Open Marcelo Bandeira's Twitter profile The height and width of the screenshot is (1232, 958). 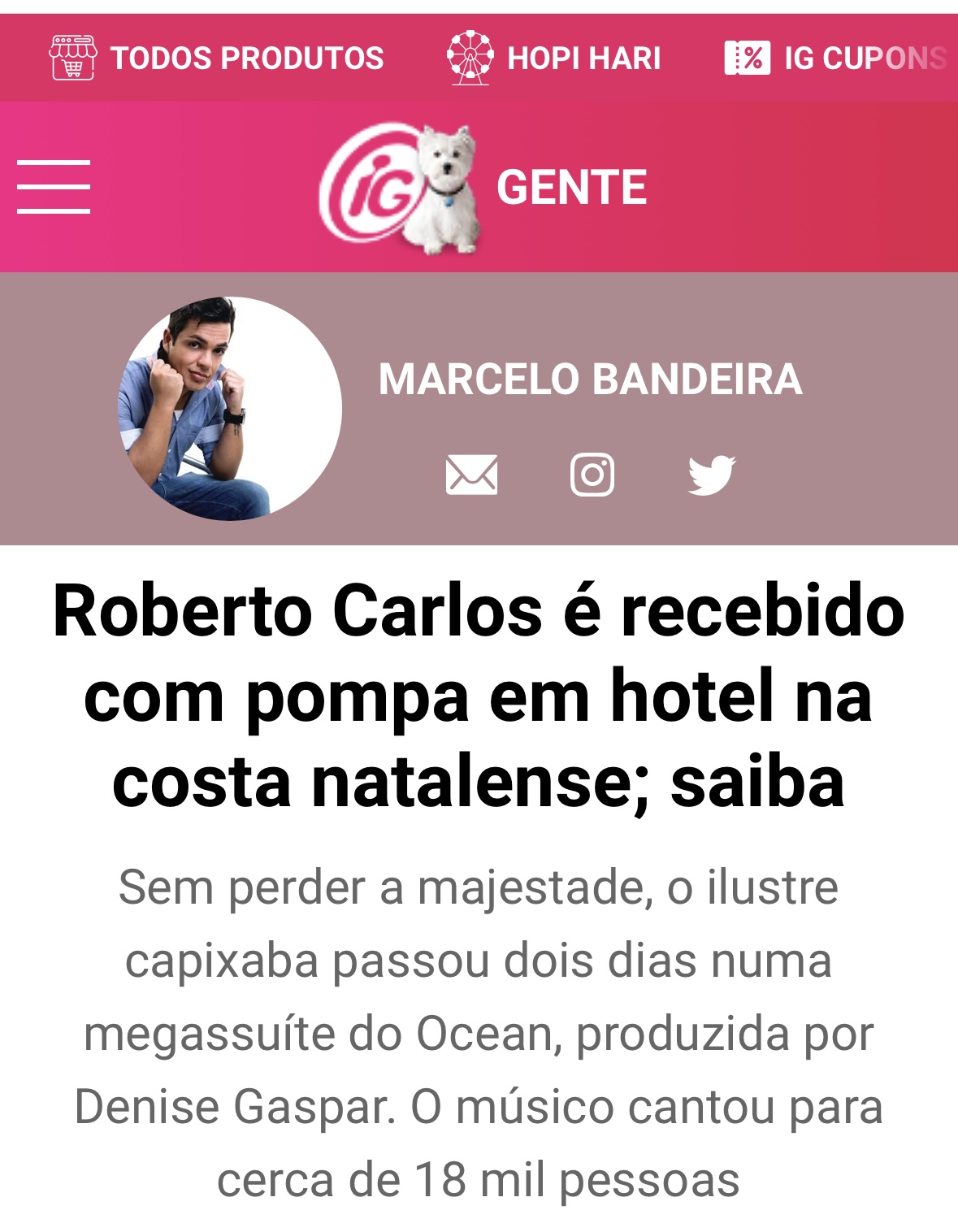pos(711,475)
